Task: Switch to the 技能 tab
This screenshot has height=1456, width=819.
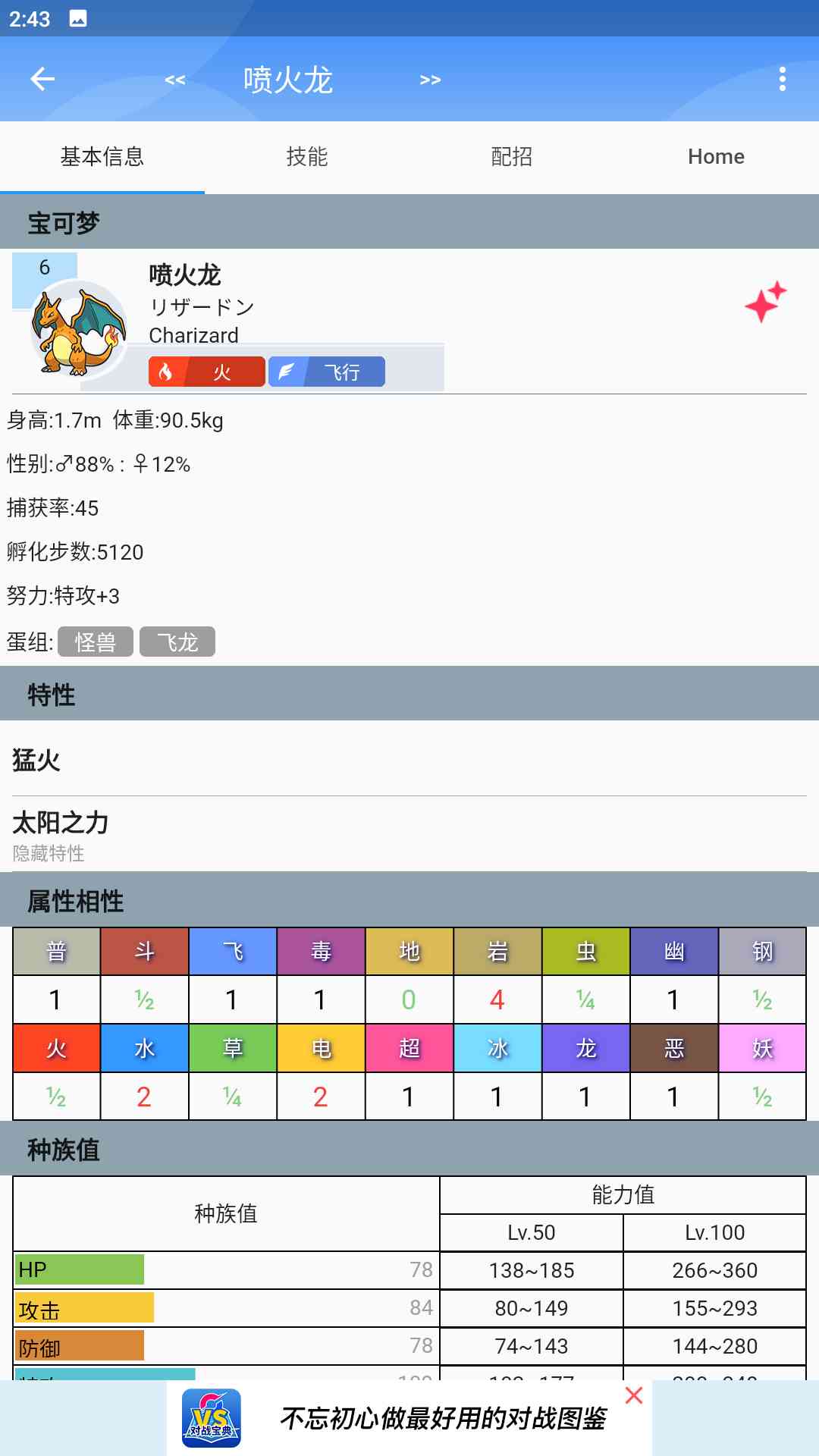Action: pos(306,157)
